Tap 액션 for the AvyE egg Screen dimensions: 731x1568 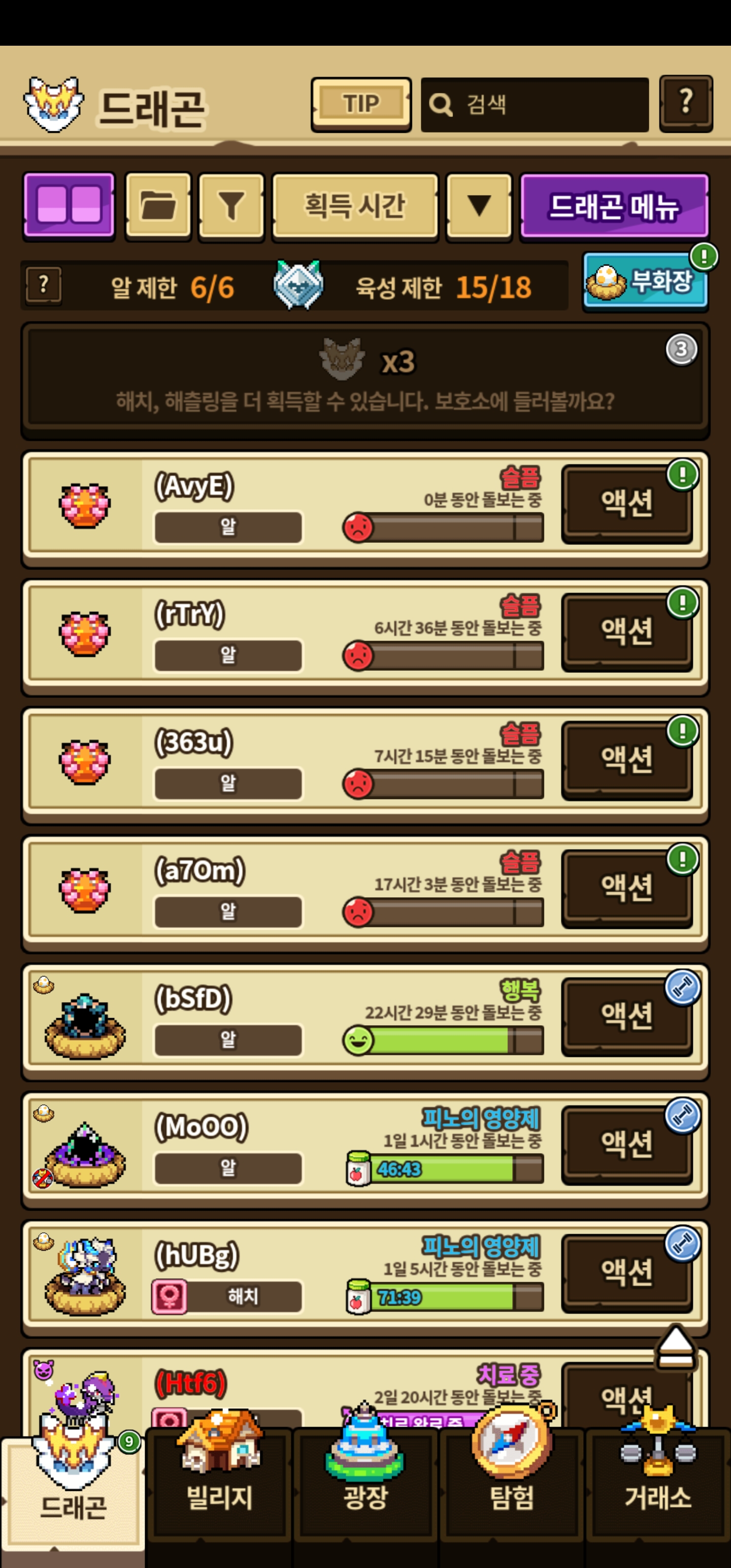coord(626,503)
